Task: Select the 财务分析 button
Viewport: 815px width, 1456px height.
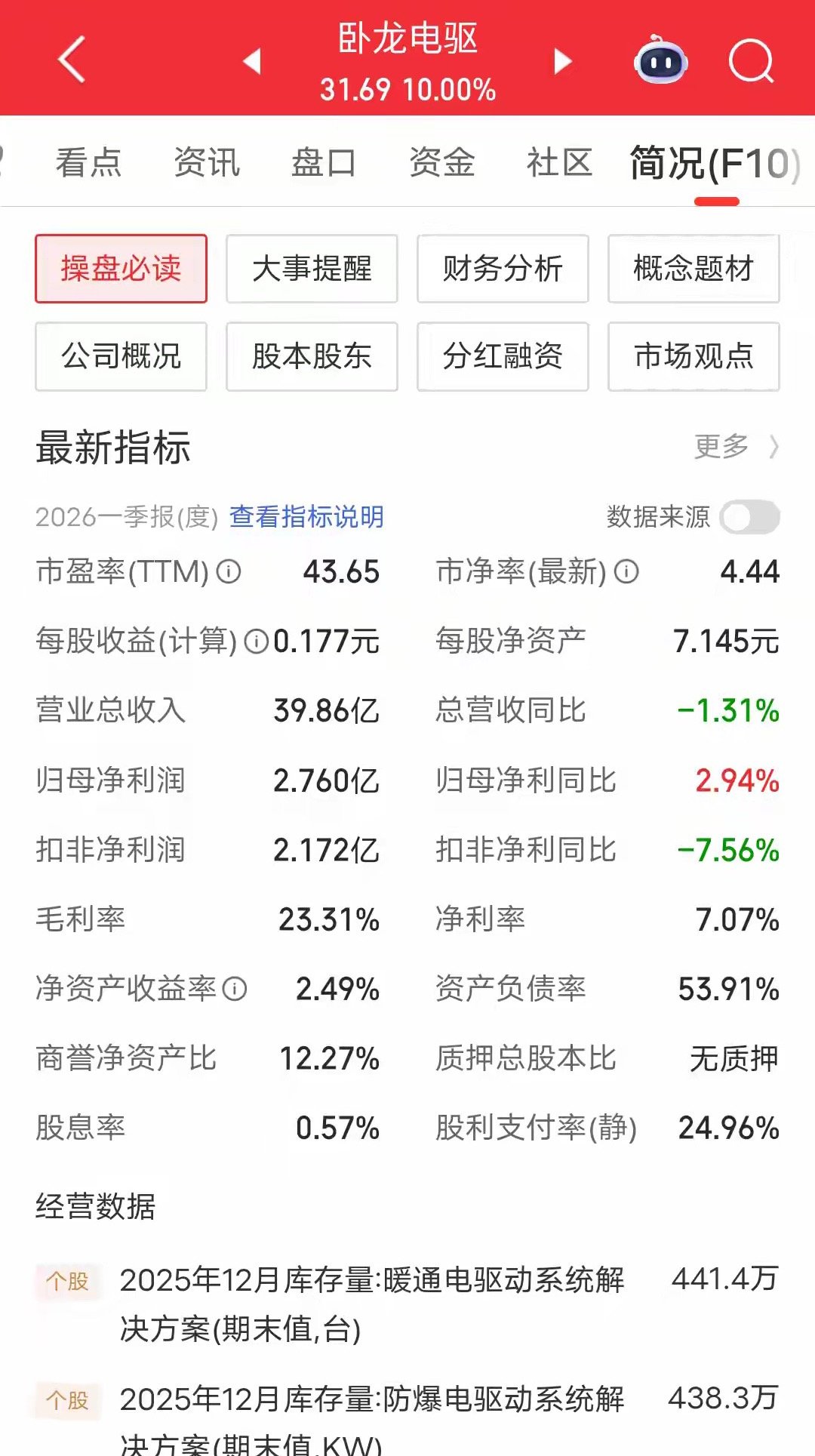Action: [503, 269]
